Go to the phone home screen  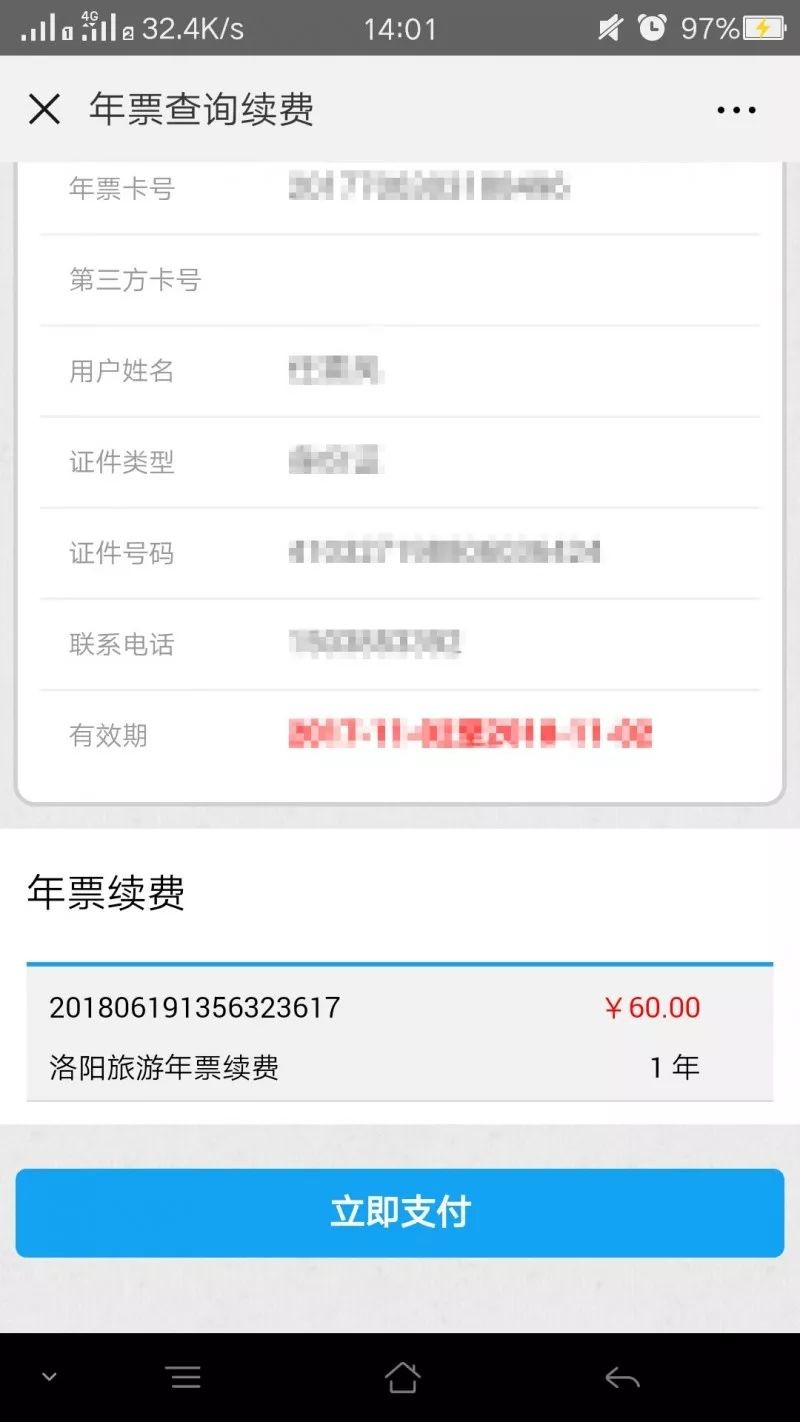click(x=402, y=1378)
